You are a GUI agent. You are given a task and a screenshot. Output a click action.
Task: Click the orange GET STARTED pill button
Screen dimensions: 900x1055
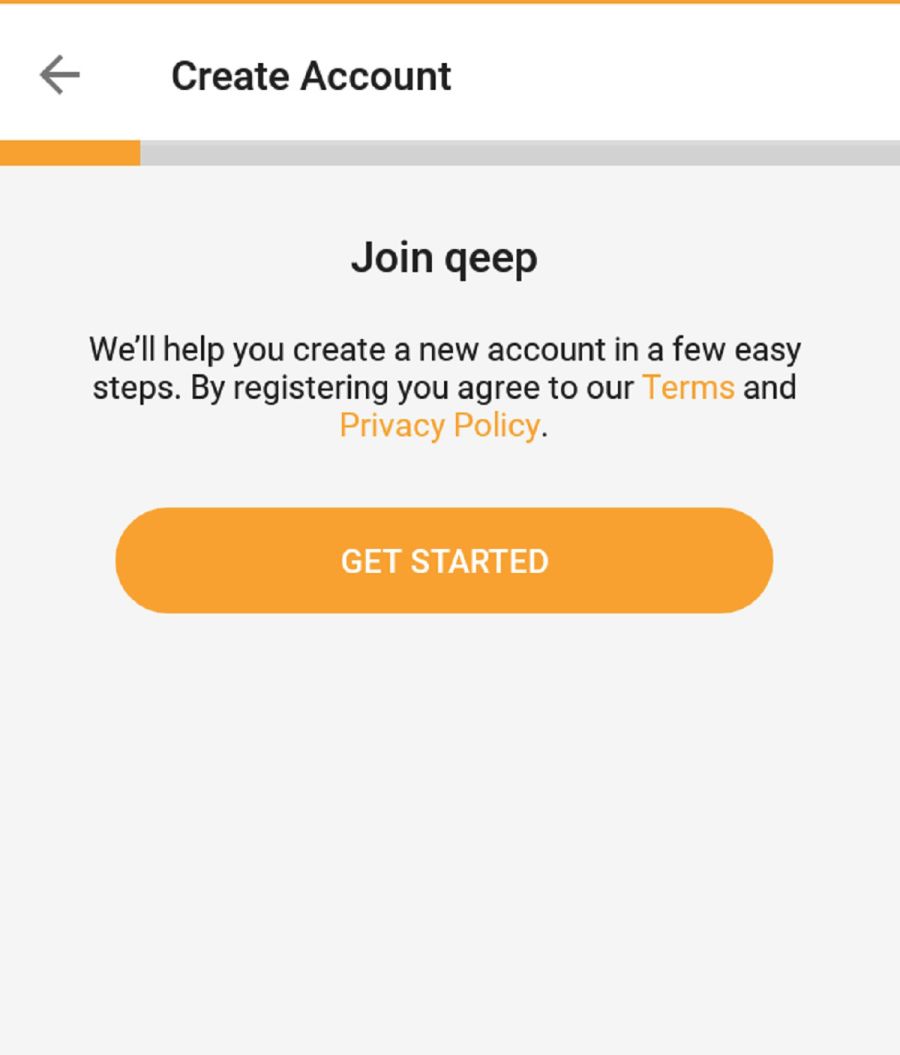click(444, 560)
